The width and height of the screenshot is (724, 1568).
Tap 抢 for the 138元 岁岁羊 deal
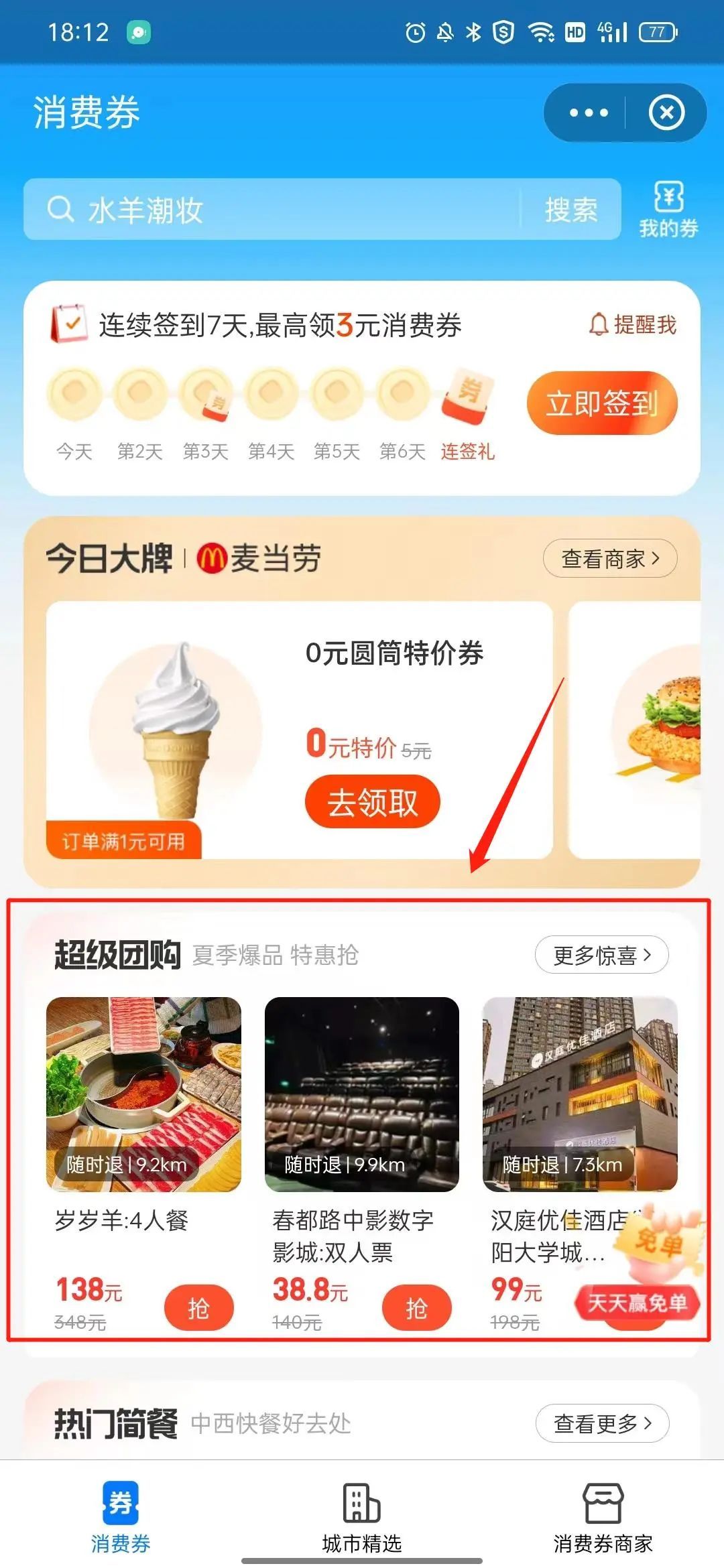pyautogui.click(x=198, y=1307)
